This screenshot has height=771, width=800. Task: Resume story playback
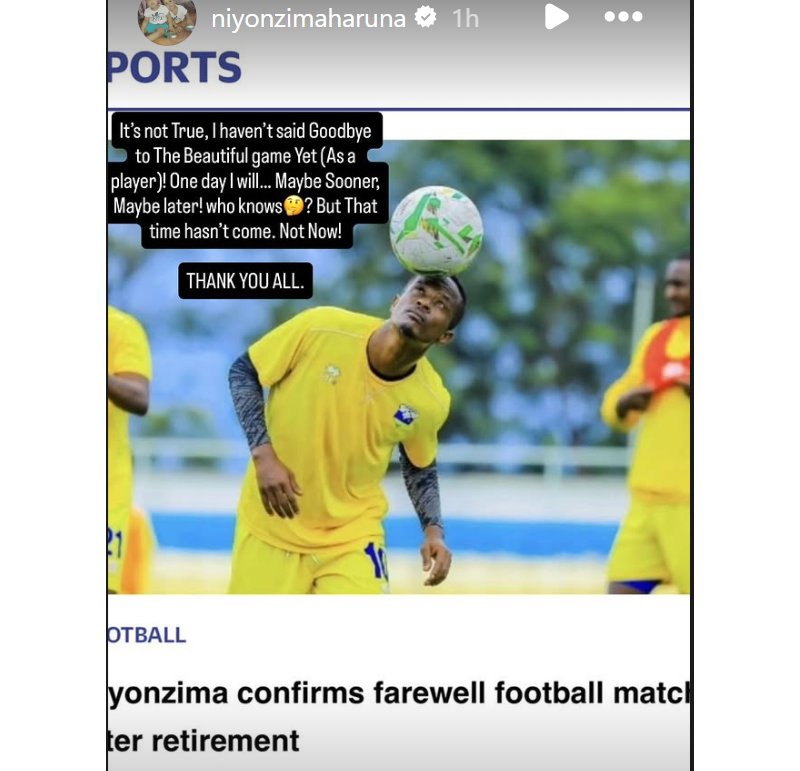tap(557, 17)
